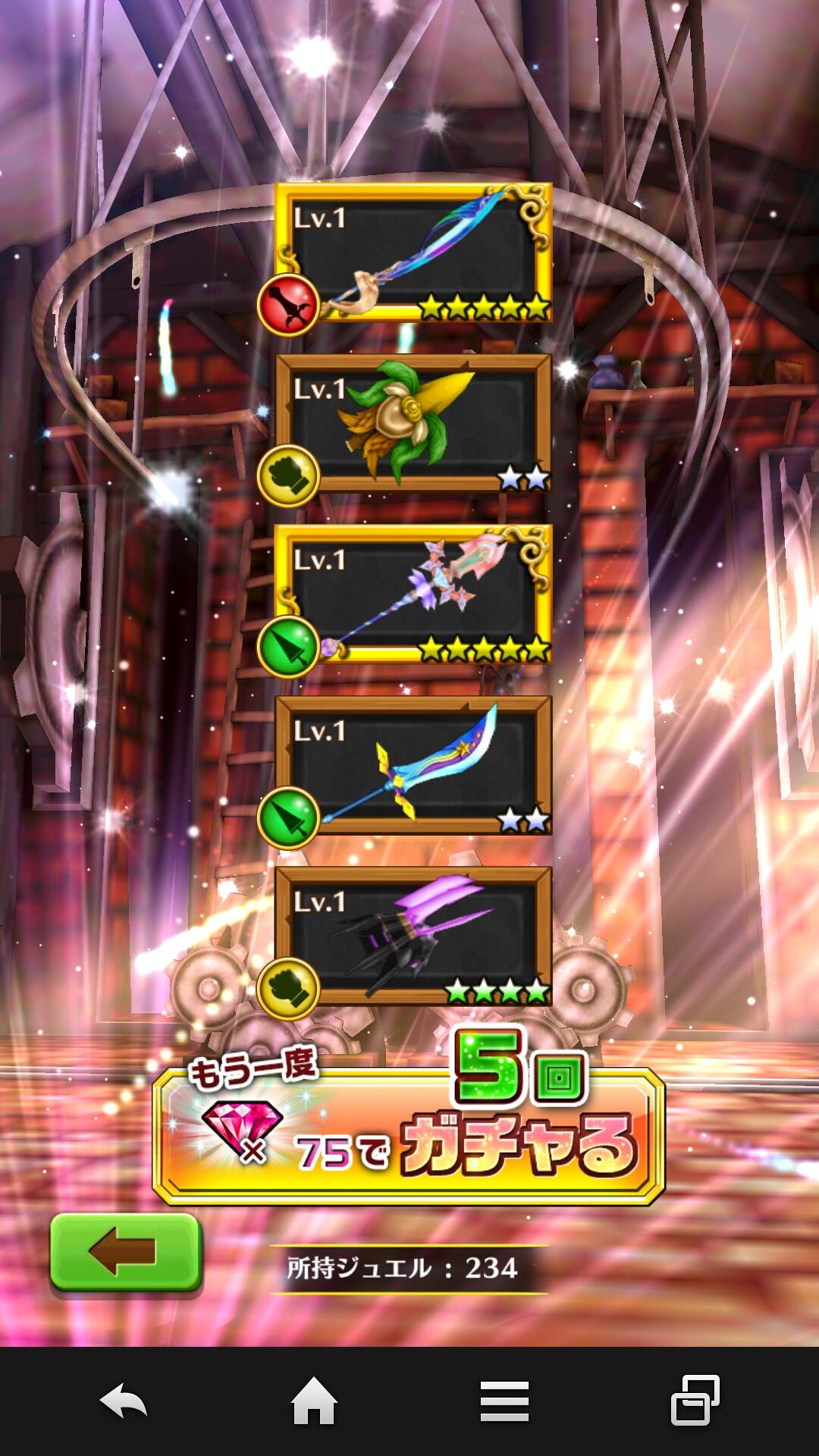Open the system menu button
The width and height of the screenshot is (819, 1456).
[x=504, y=1401]
